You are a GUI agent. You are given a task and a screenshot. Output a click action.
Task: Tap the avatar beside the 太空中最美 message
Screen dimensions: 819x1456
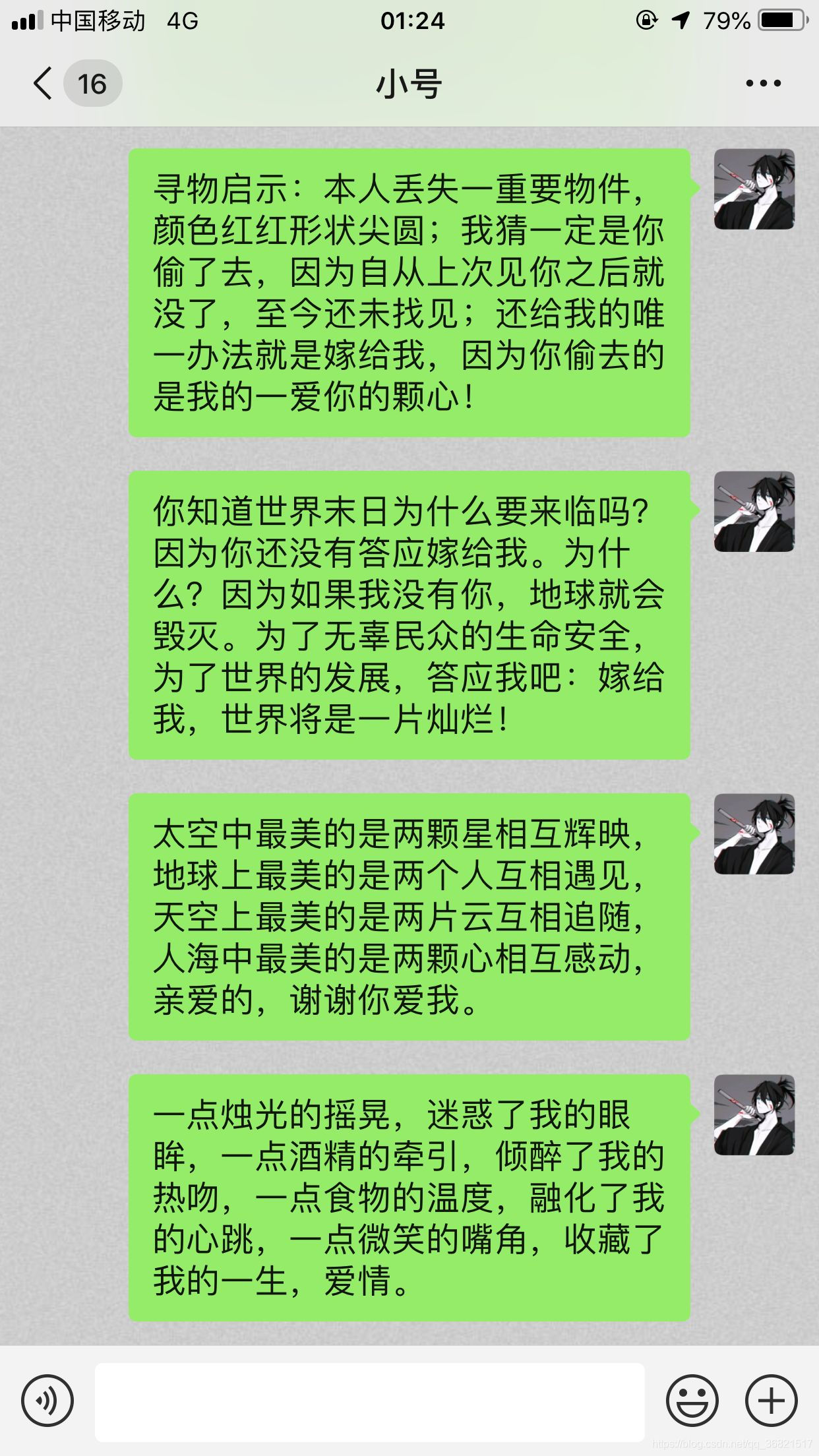754,834
